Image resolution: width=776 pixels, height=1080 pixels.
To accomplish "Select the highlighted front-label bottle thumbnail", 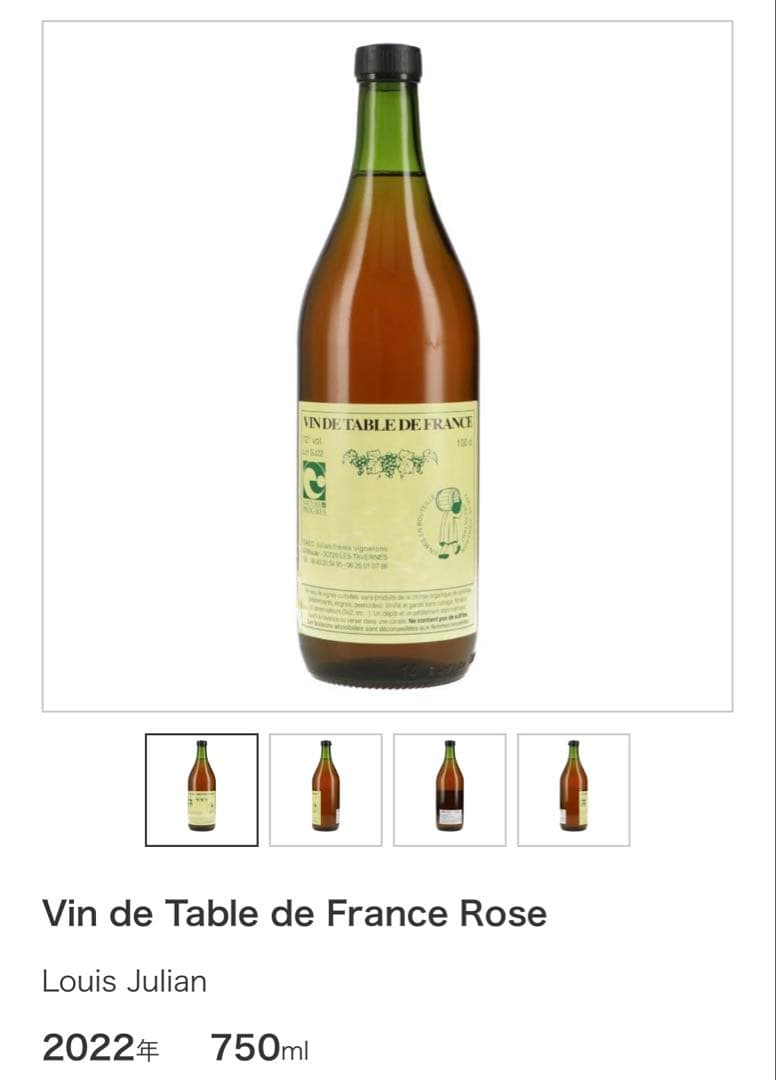I will pyautogui.click(x=201, y=790).
